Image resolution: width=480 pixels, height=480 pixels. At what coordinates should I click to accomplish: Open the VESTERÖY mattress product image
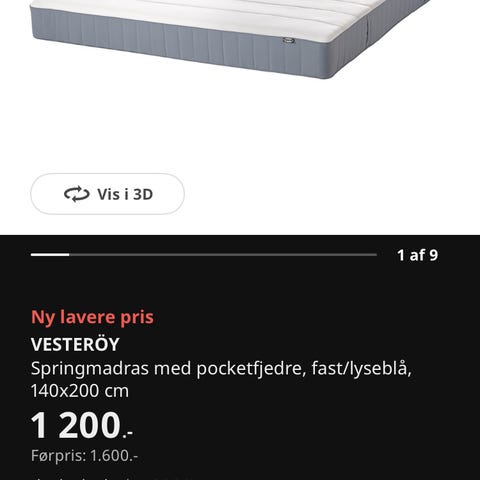tap(230, 39)
